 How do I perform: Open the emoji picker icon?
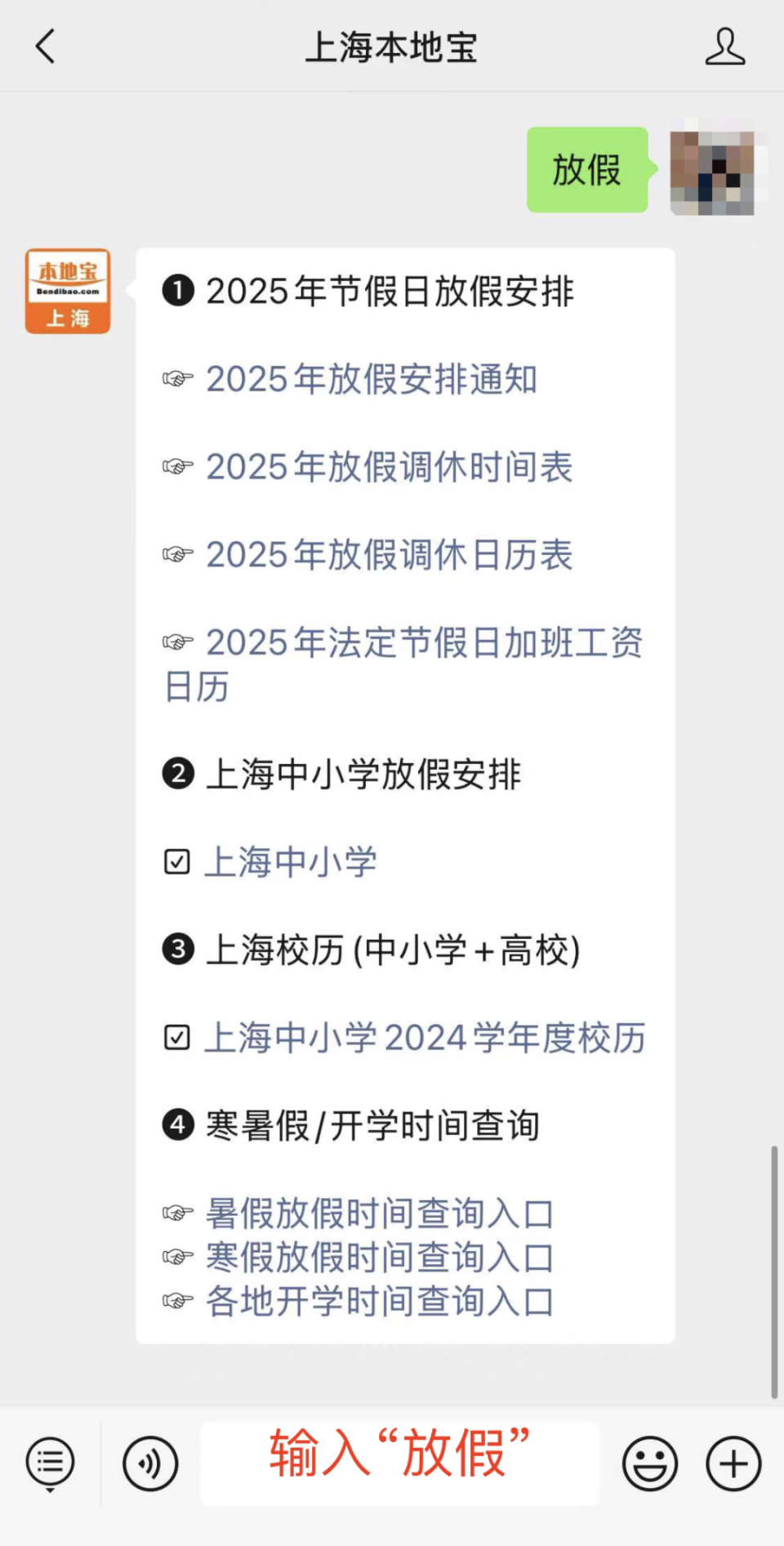coord(649,1463)
